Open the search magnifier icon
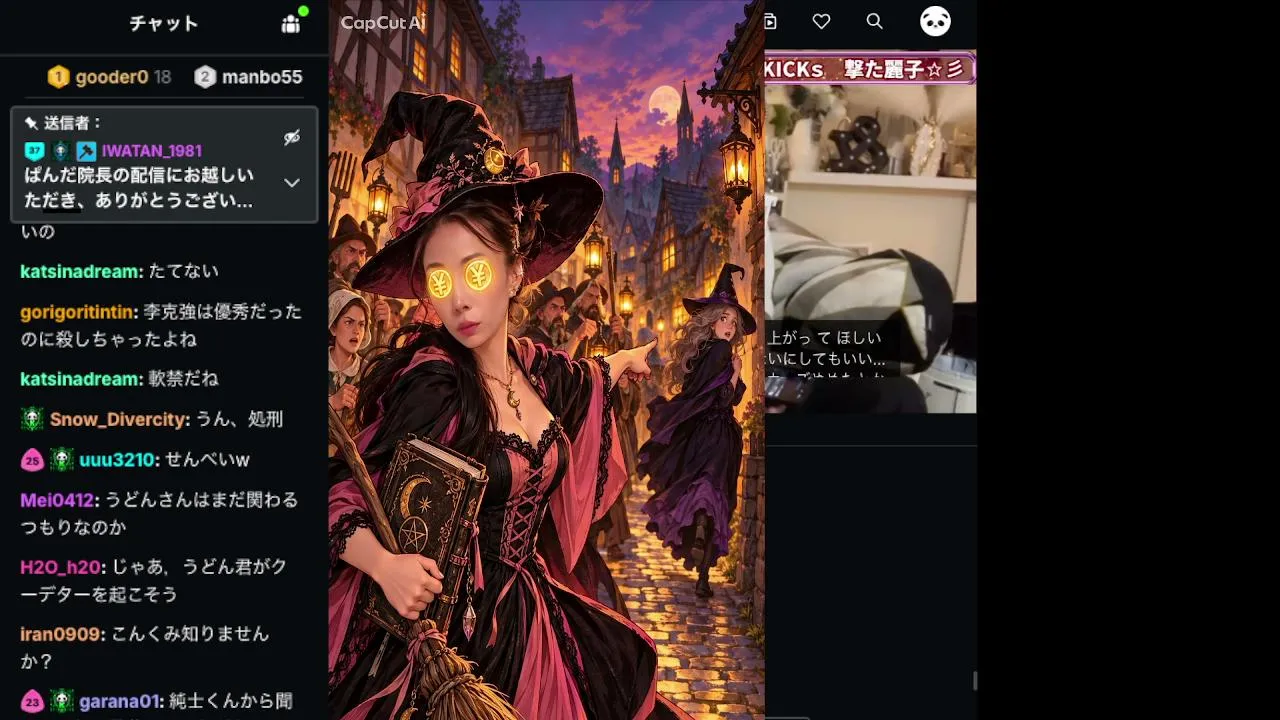The image size is (1280, 720). (x=875, y=21)
